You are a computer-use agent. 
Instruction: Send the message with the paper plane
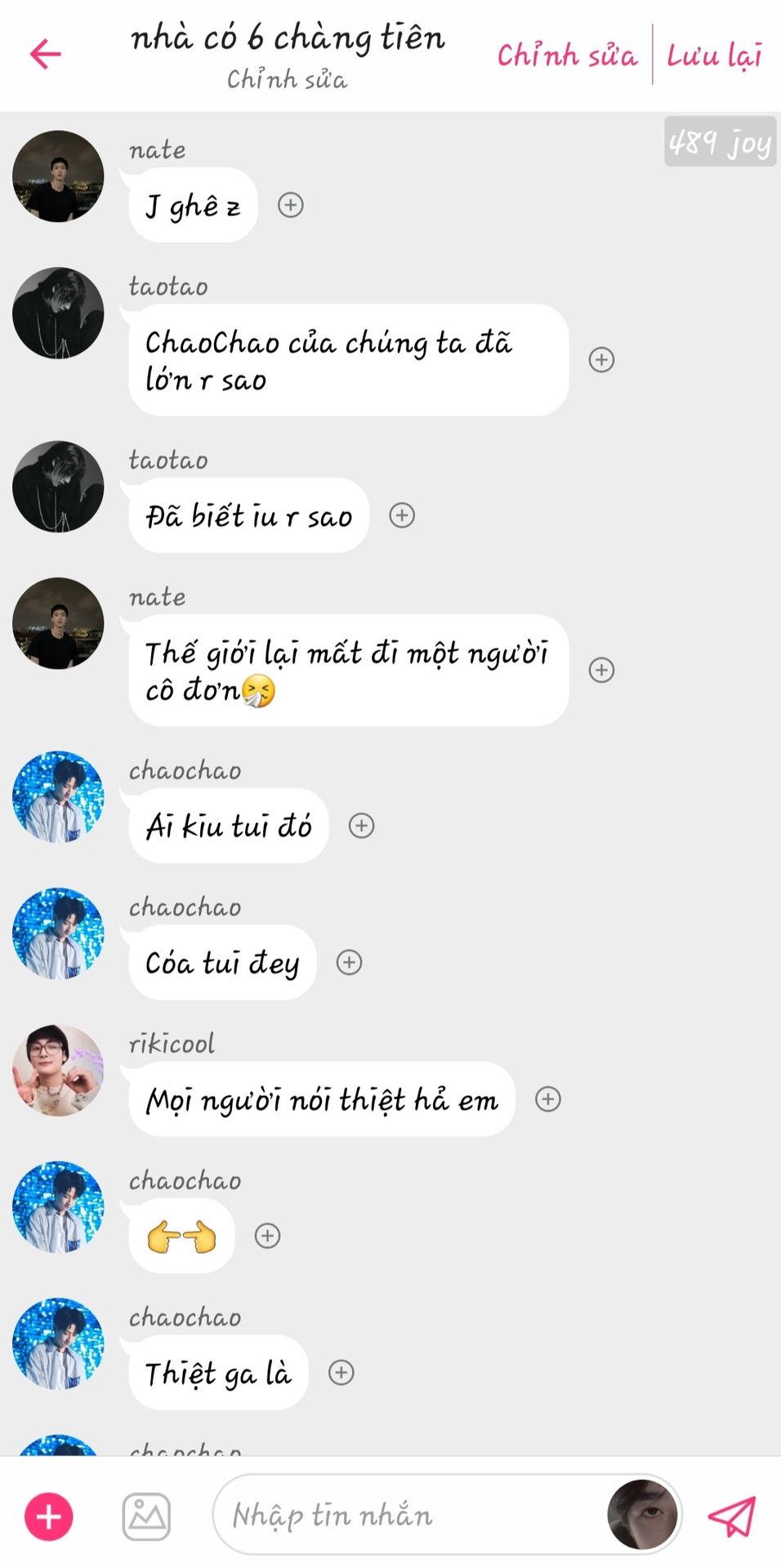[732, 1517]
